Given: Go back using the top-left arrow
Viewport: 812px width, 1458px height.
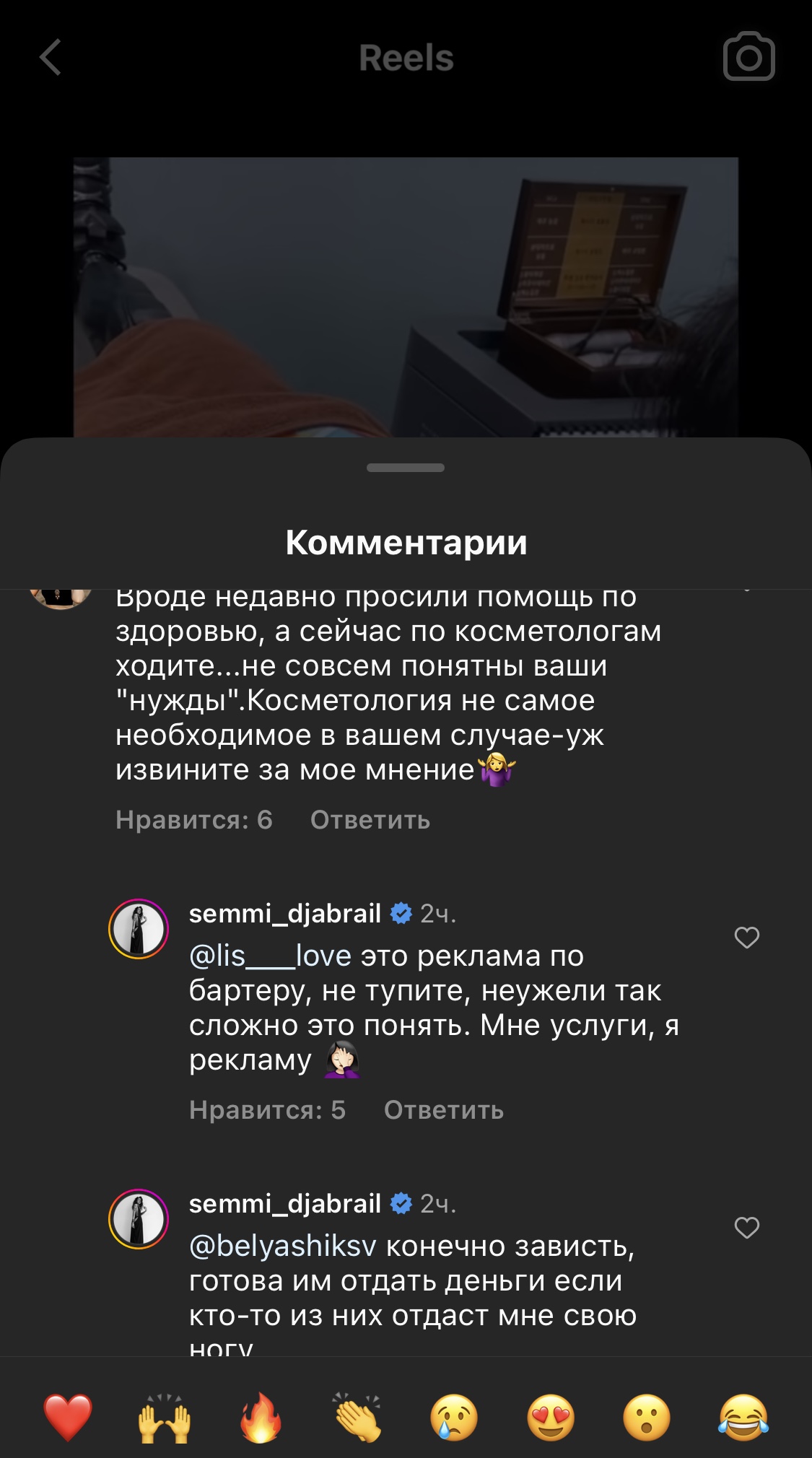Looking at the screenshot, I should [51, 57].
